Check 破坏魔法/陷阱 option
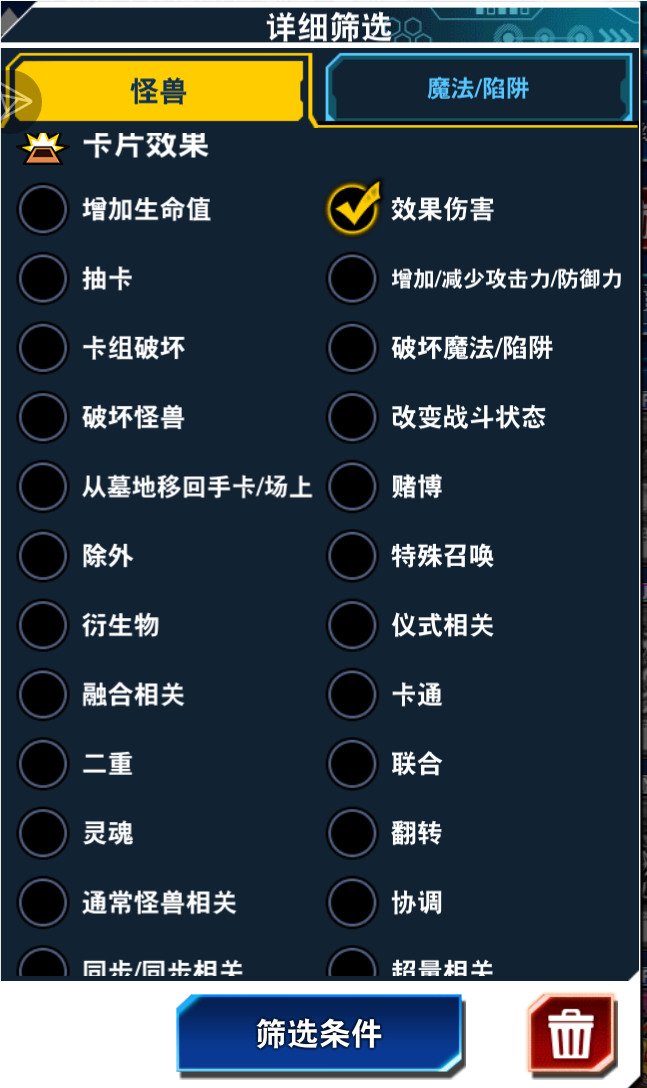647x1088 pixels. [x=353, y=348]
